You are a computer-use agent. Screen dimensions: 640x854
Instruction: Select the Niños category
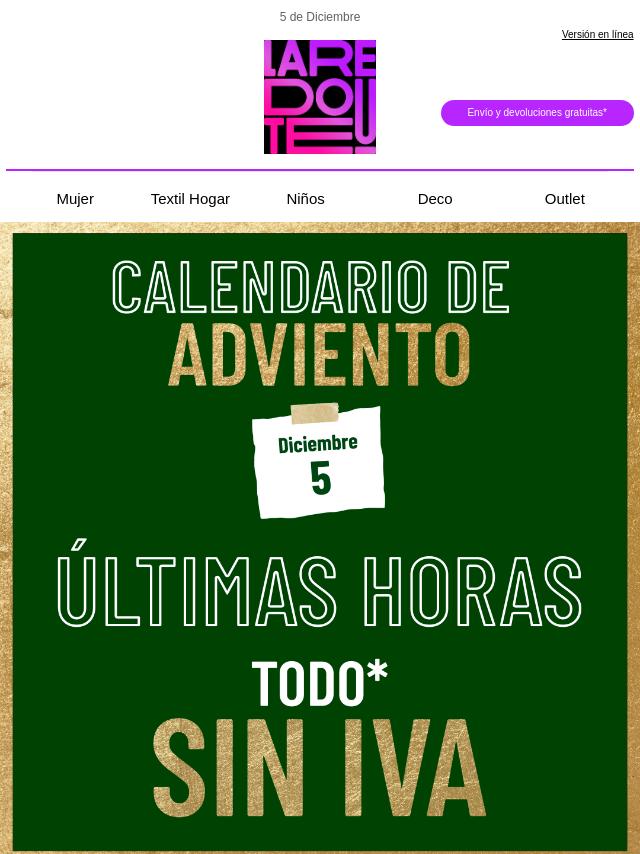point(305,199)
